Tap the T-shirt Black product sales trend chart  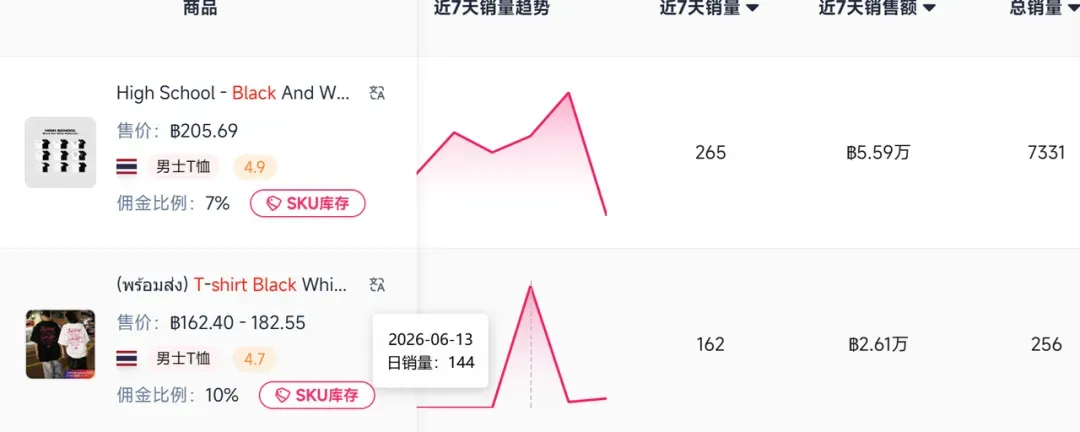click(512, 345)
